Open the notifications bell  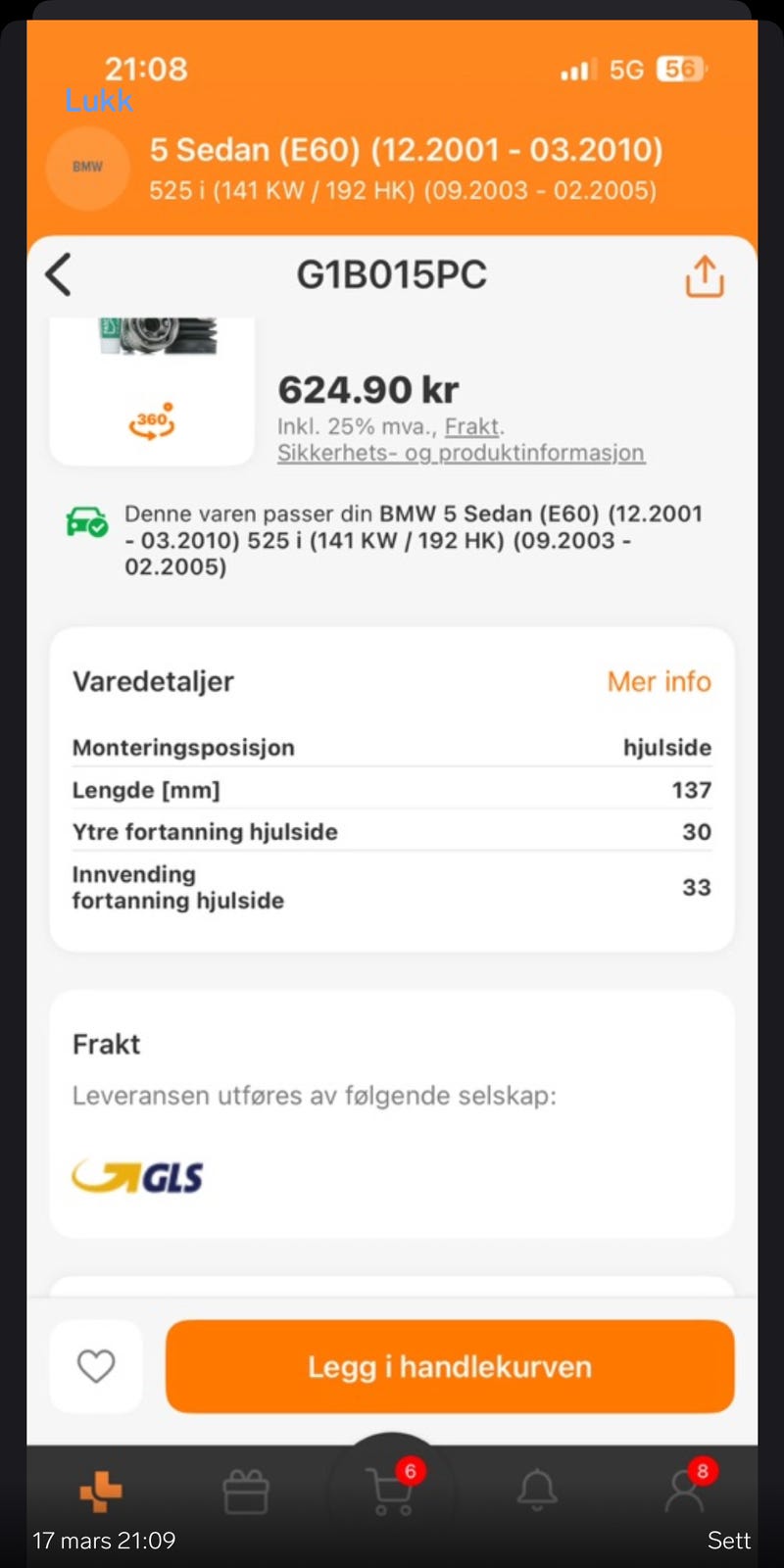point(537,1491)
